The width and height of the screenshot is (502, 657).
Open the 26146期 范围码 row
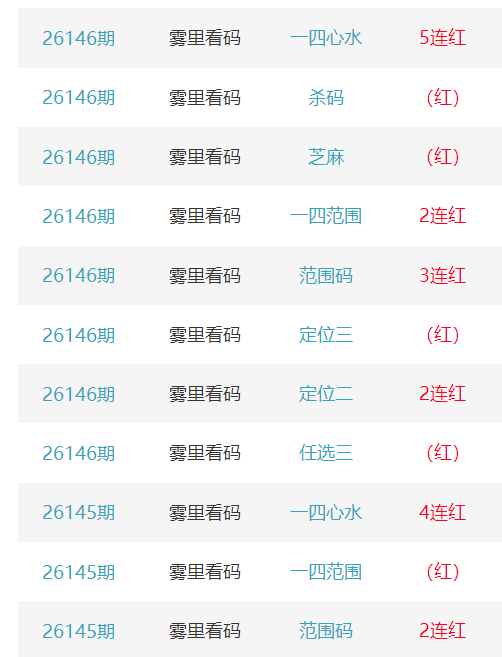click(260, 275)
